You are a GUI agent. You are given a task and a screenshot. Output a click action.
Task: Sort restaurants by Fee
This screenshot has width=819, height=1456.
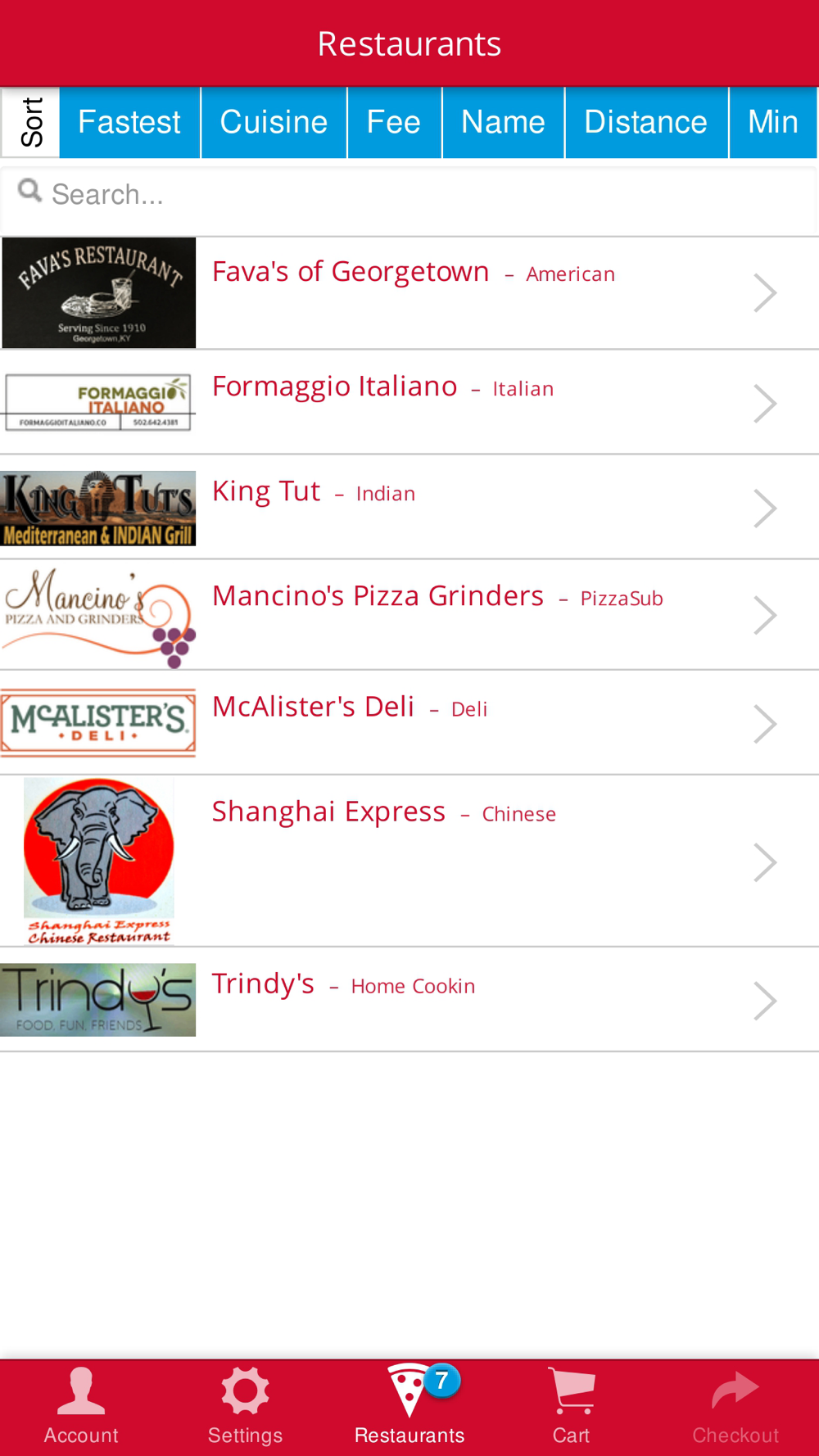[x=394, y=123]
